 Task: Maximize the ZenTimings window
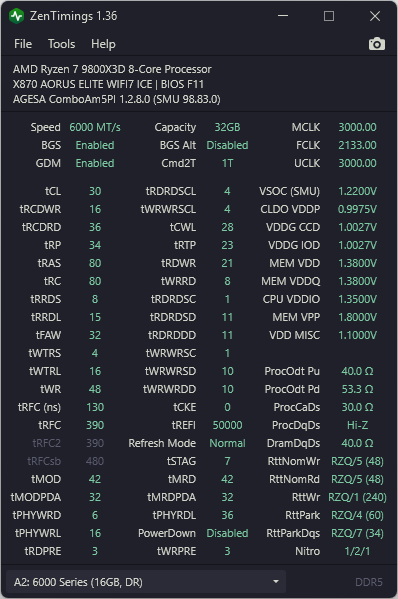(329, 16)
